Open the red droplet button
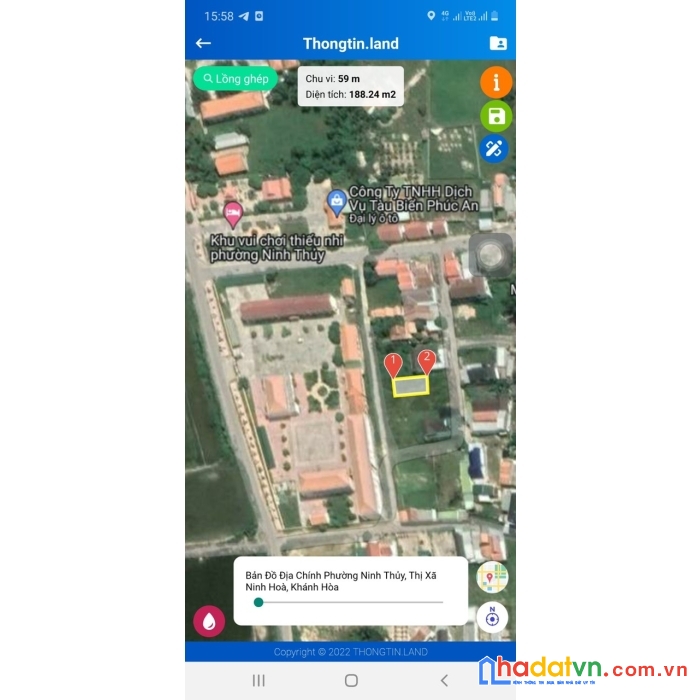The width and height of the screenshot is (700, 700). click(x=209, y=620)
